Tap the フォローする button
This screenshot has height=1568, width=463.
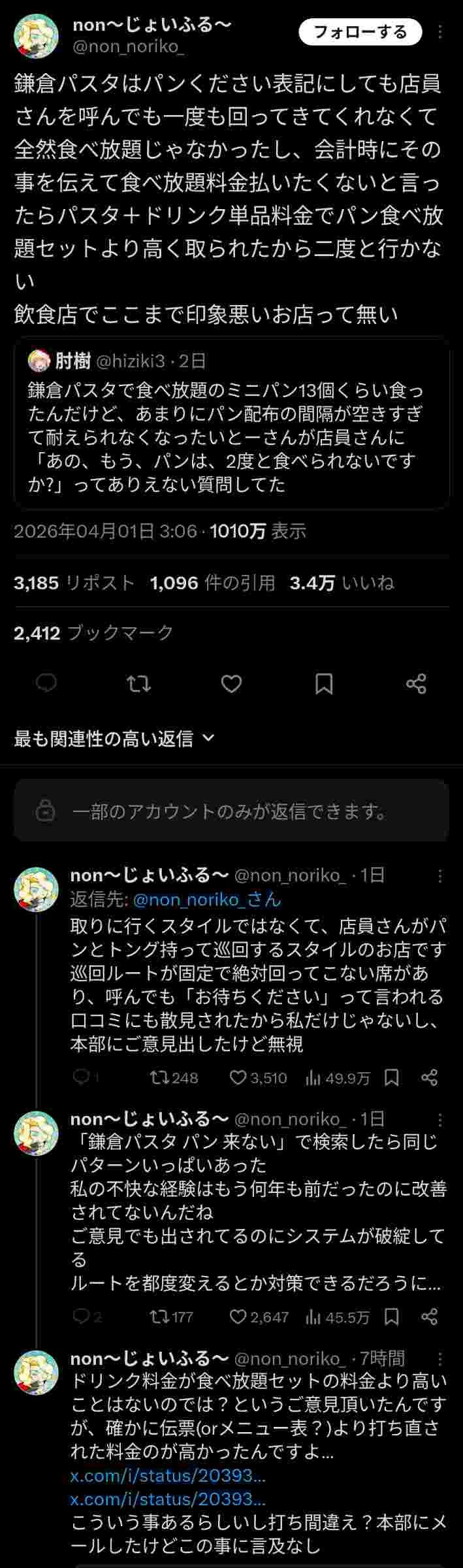[x=360, y=32]
